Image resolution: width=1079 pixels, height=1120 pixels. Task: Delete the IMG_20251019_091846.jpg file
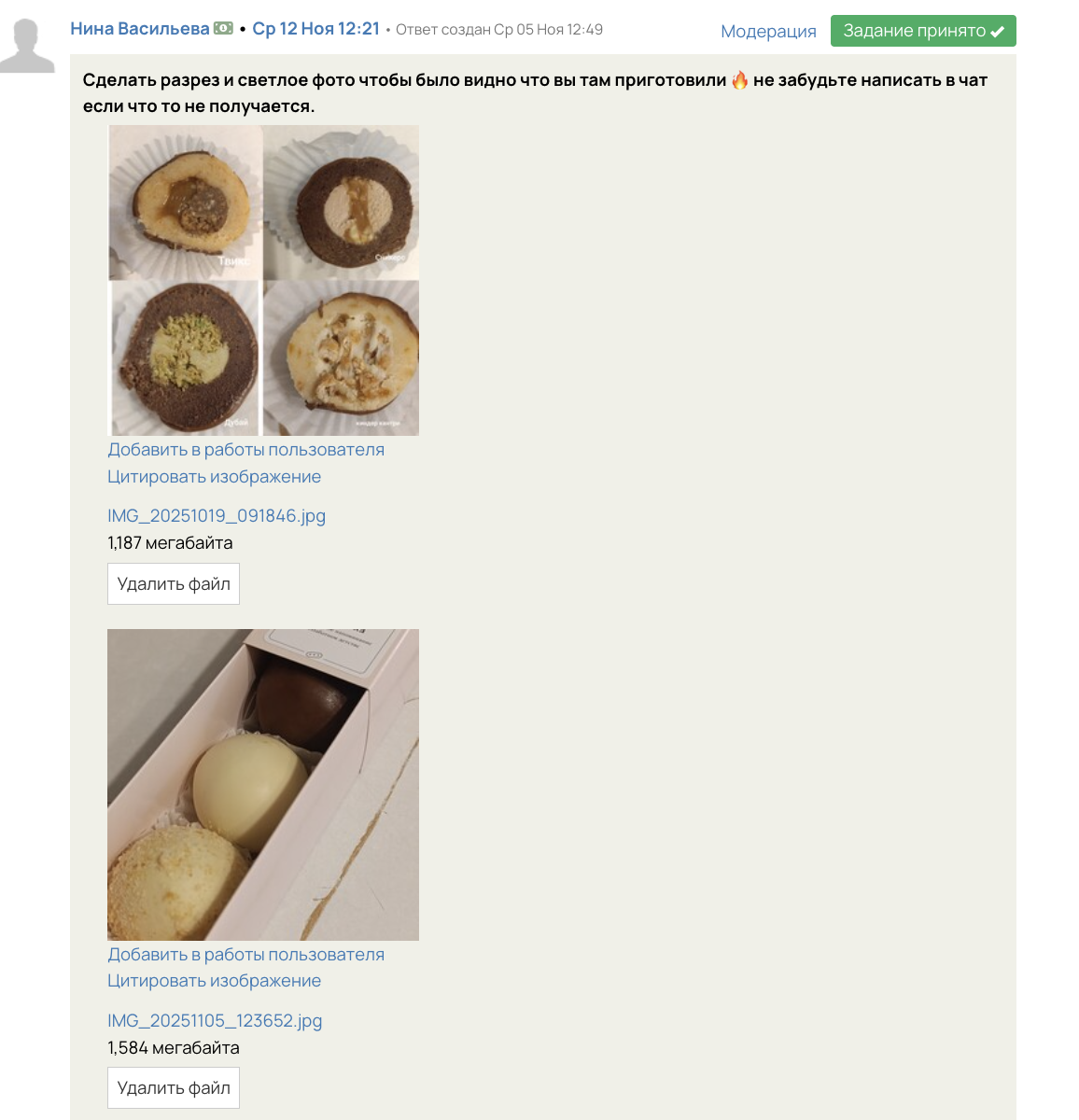pos(174,584)
